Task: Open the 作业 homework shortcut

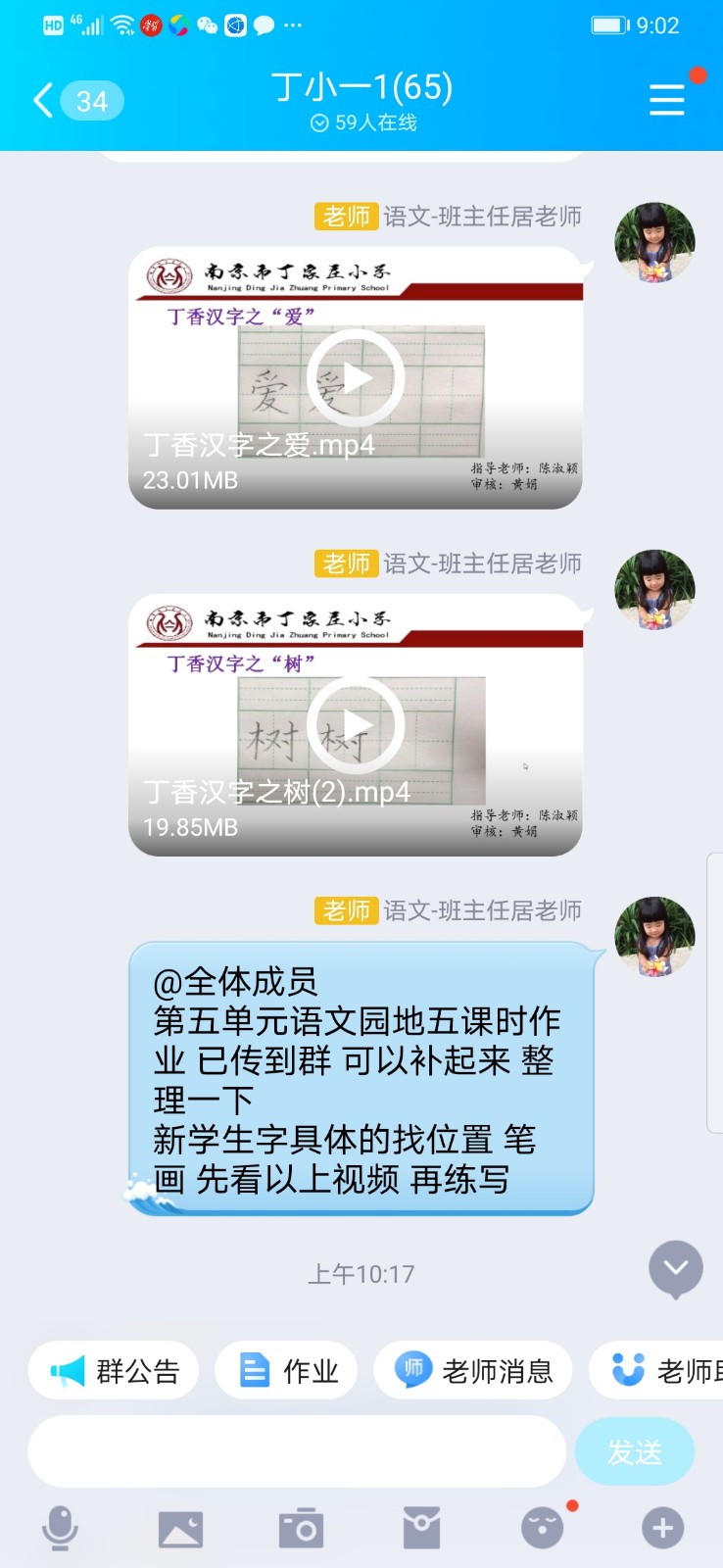Action: pyautogui.click(x=286, y=1370)
